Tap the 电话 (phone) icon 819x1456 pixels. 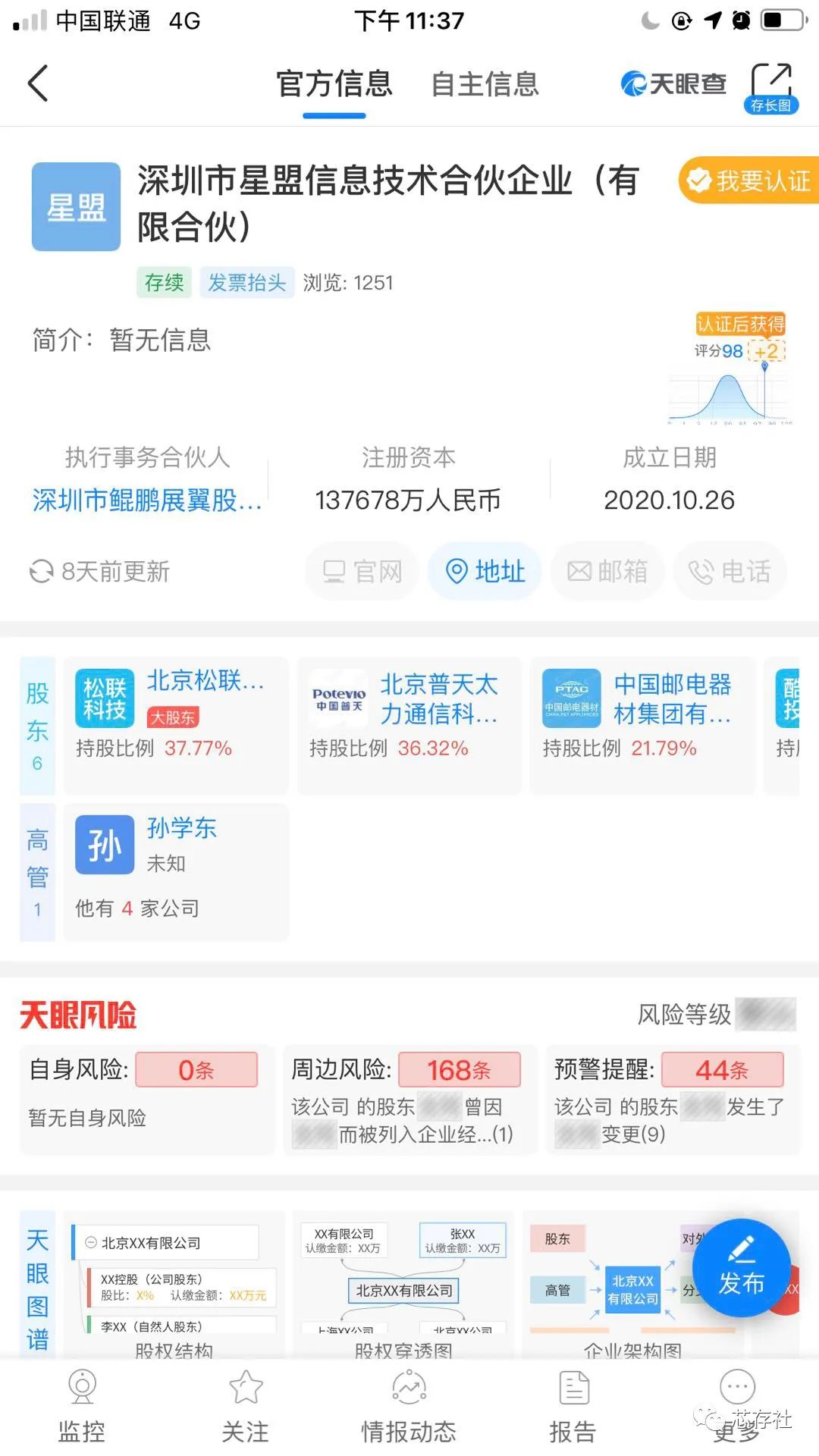(x=730, y=572)
